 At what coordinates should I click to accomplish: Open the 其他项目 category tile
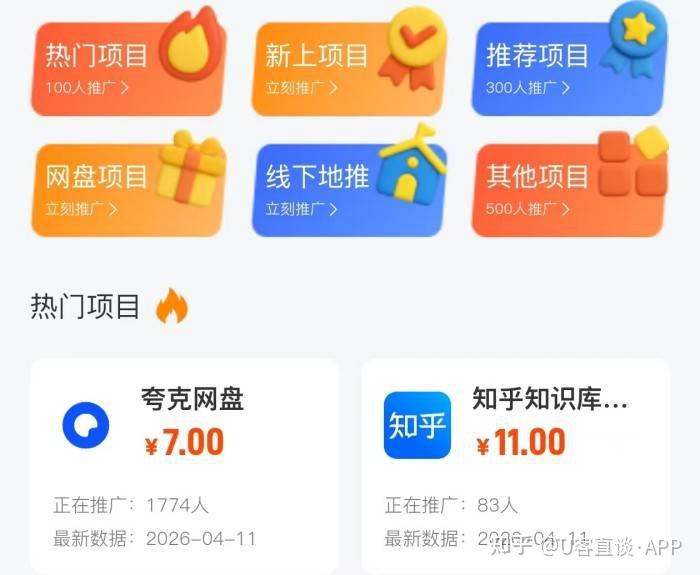tap(568, 186)
